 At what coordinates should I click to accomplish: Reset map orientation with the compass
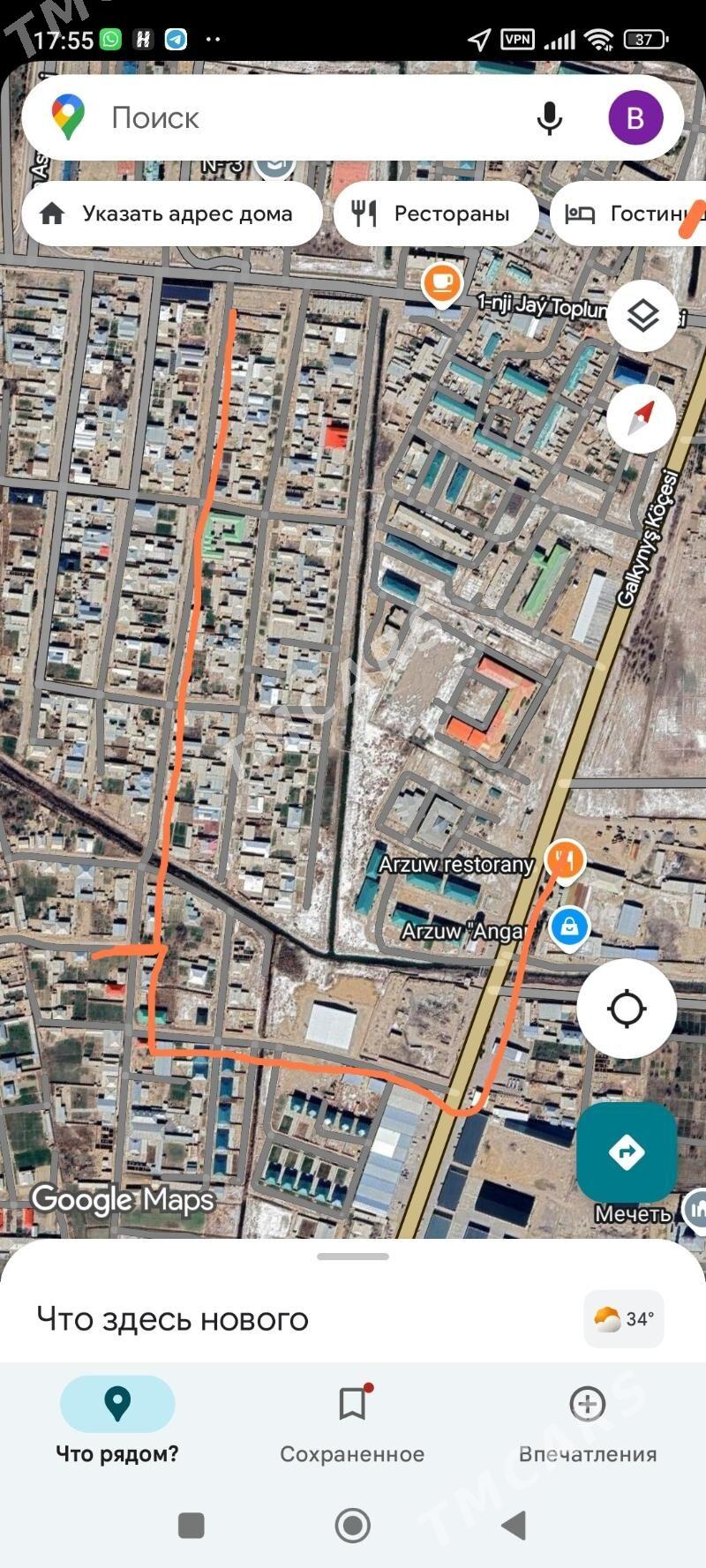point(642,419)
